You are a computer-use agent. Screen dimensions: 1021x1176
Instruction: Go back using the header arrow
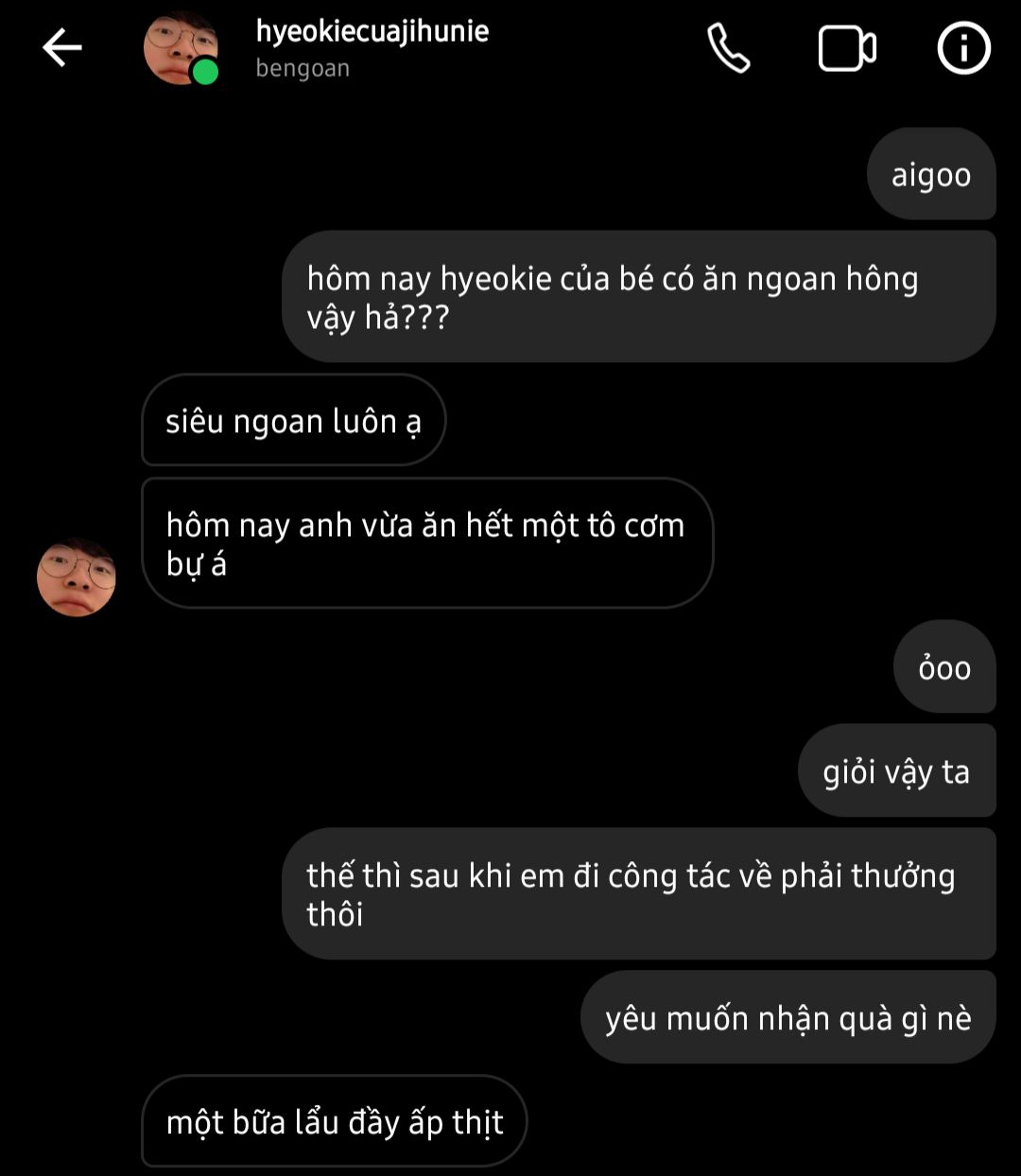point(62,47)
